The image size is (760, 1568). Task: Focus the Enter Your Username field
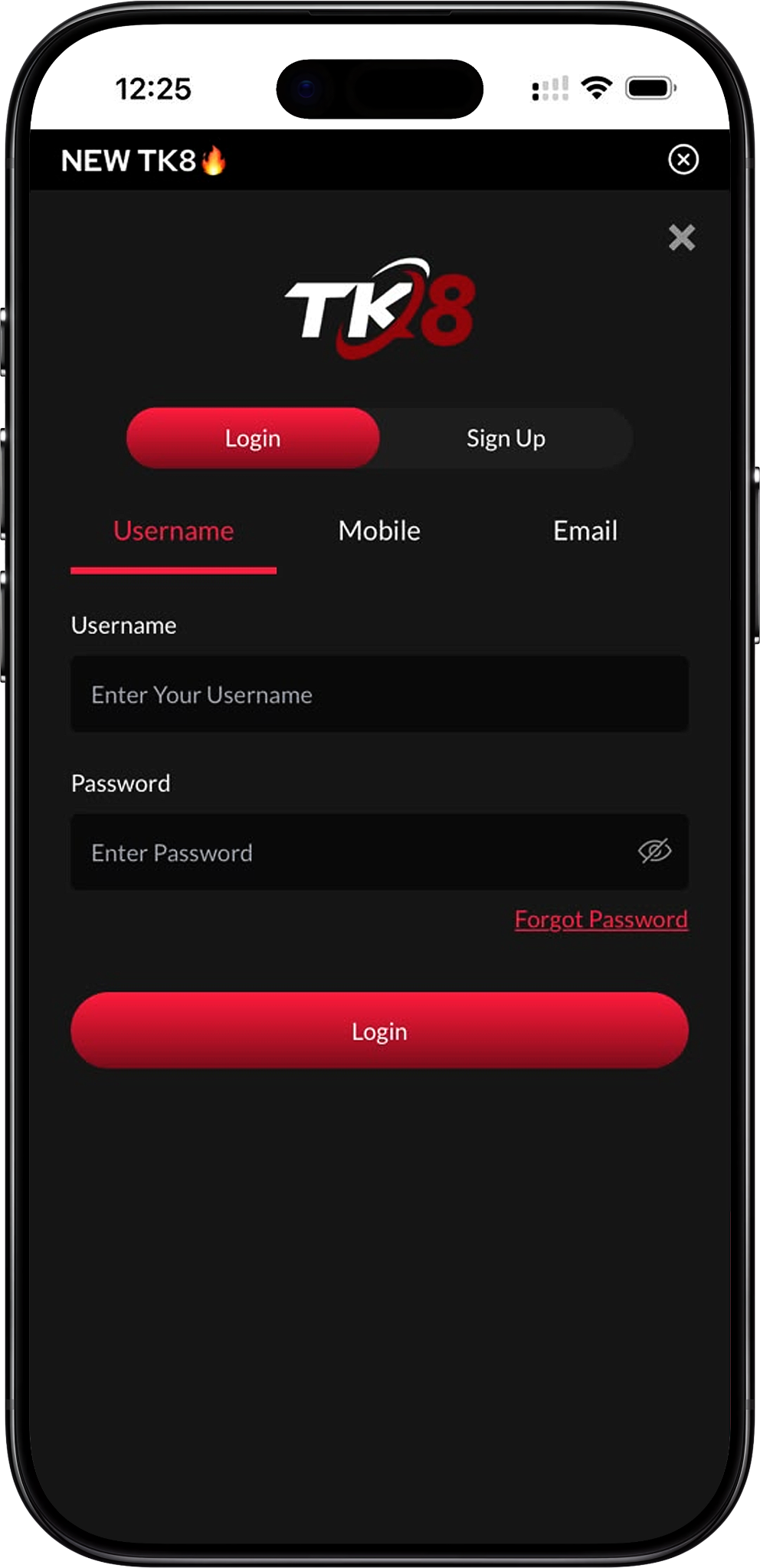point(379,694)
